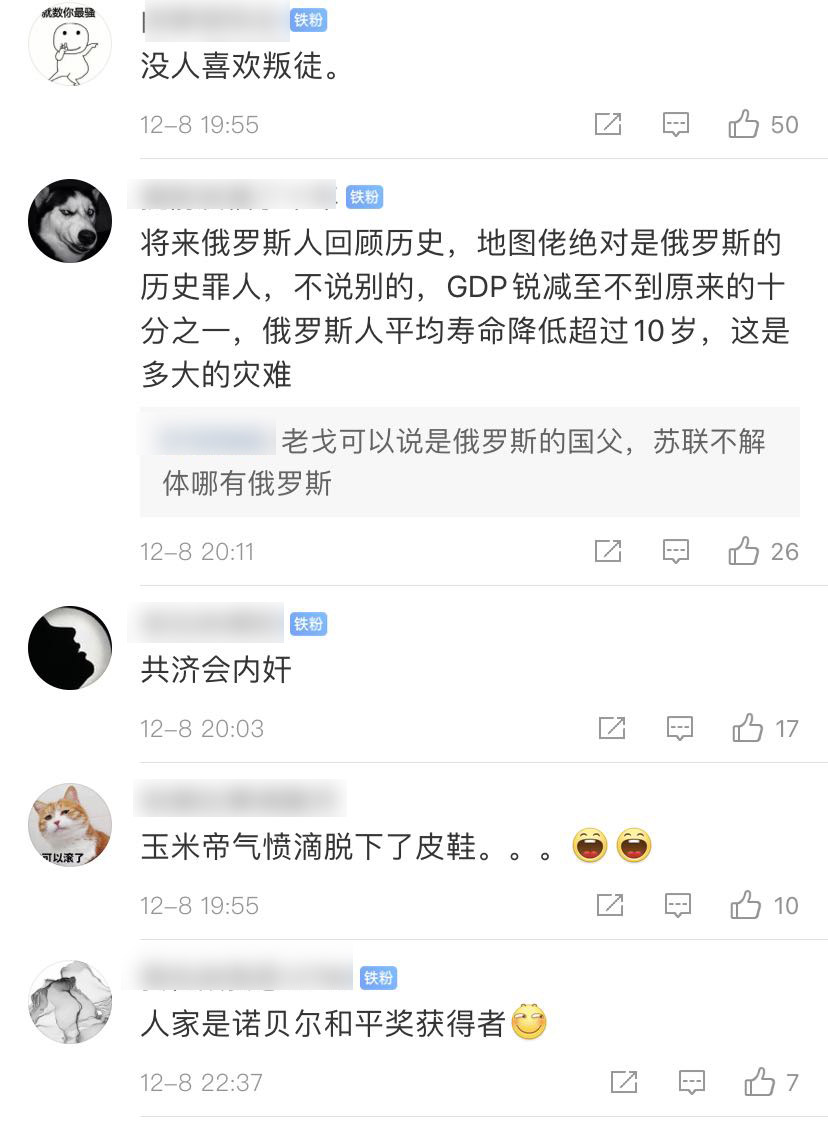Open the black silhouette avatar profile
This screenshot has width=828, height=1136.
pyautogui.click(x=70, y=648)
